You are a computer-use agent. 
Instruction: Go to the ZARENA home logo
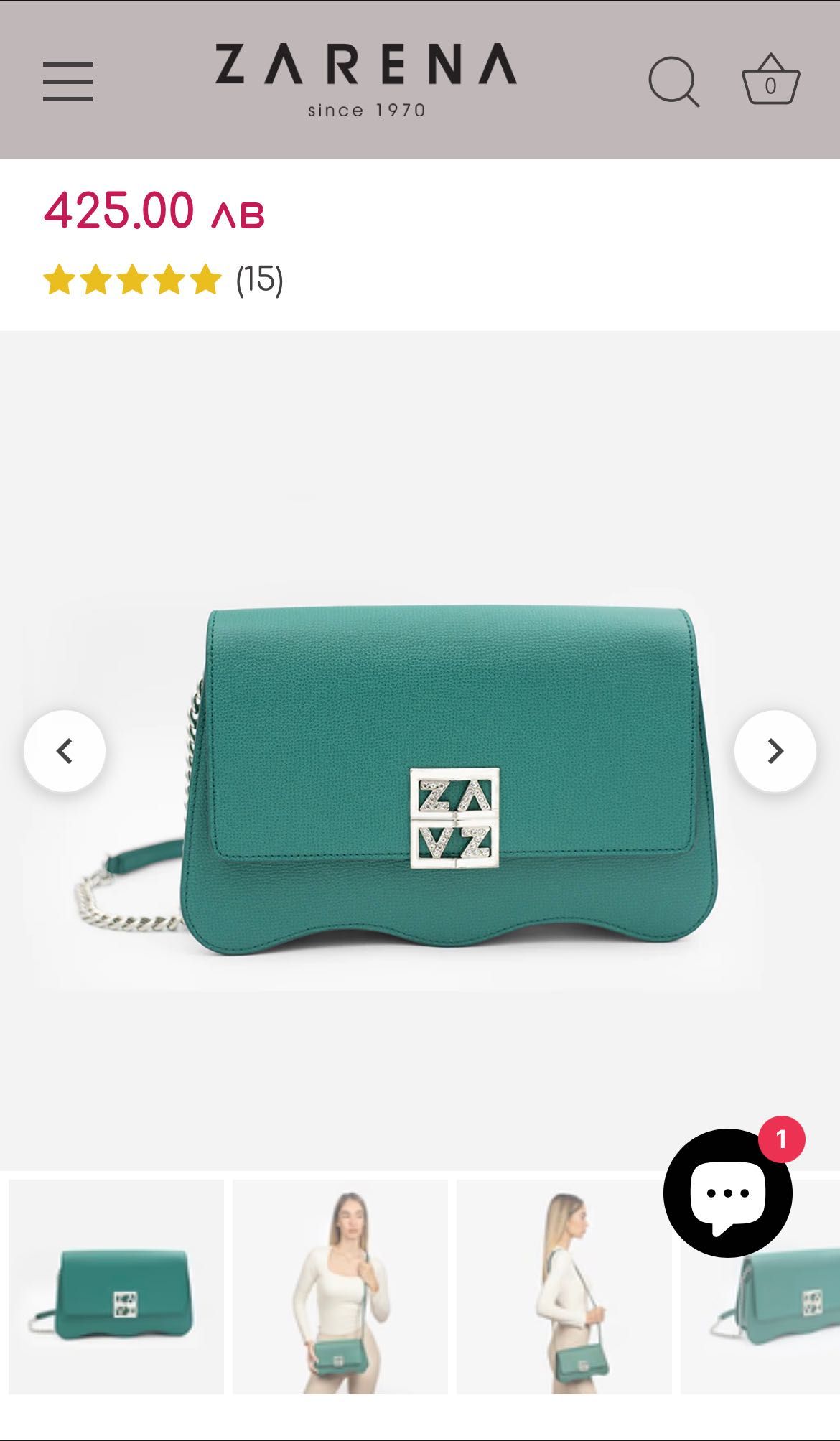tap(366, 78)
